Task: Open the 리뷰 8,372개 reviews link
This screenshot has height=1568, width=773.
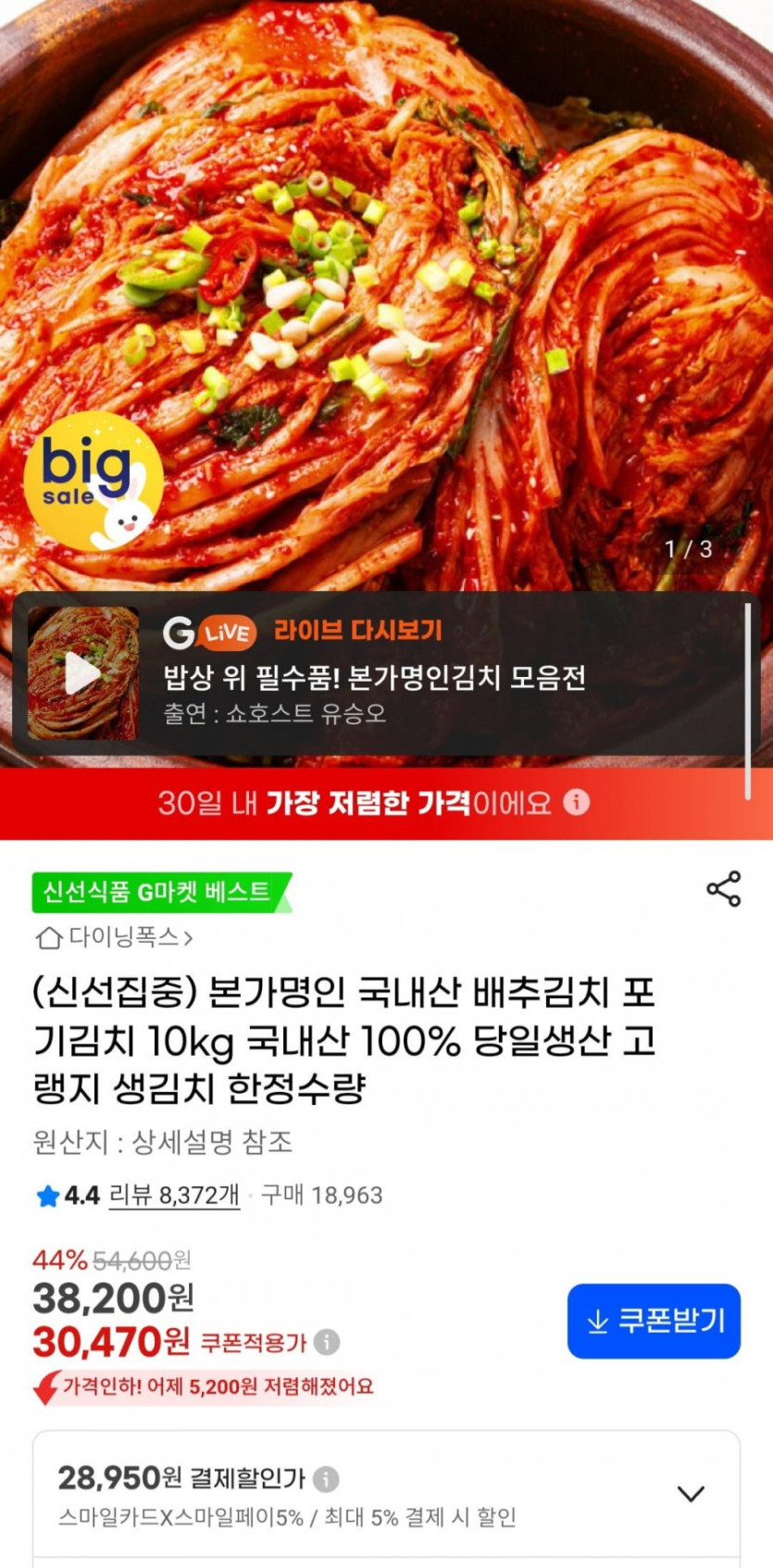Action: click(x=174, y=1195)
